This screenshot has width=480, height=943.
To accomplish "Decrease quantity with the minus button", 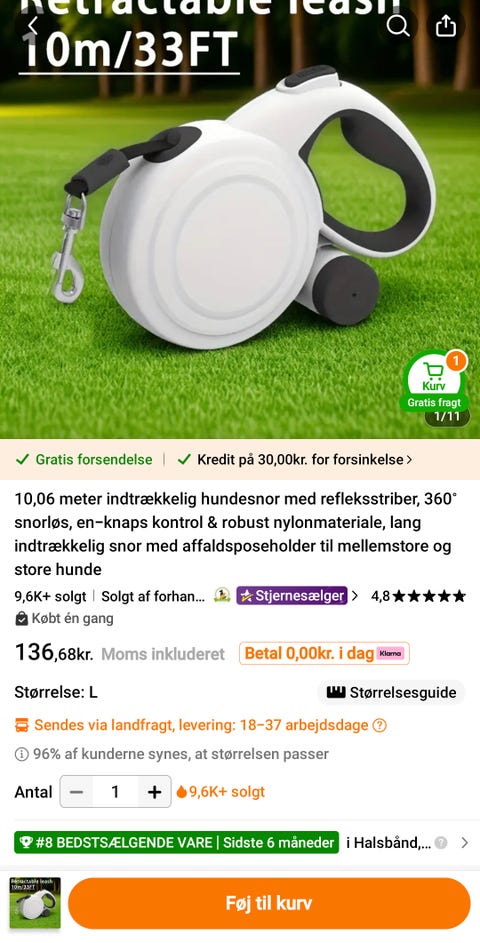I will click(x=76, y=792).
